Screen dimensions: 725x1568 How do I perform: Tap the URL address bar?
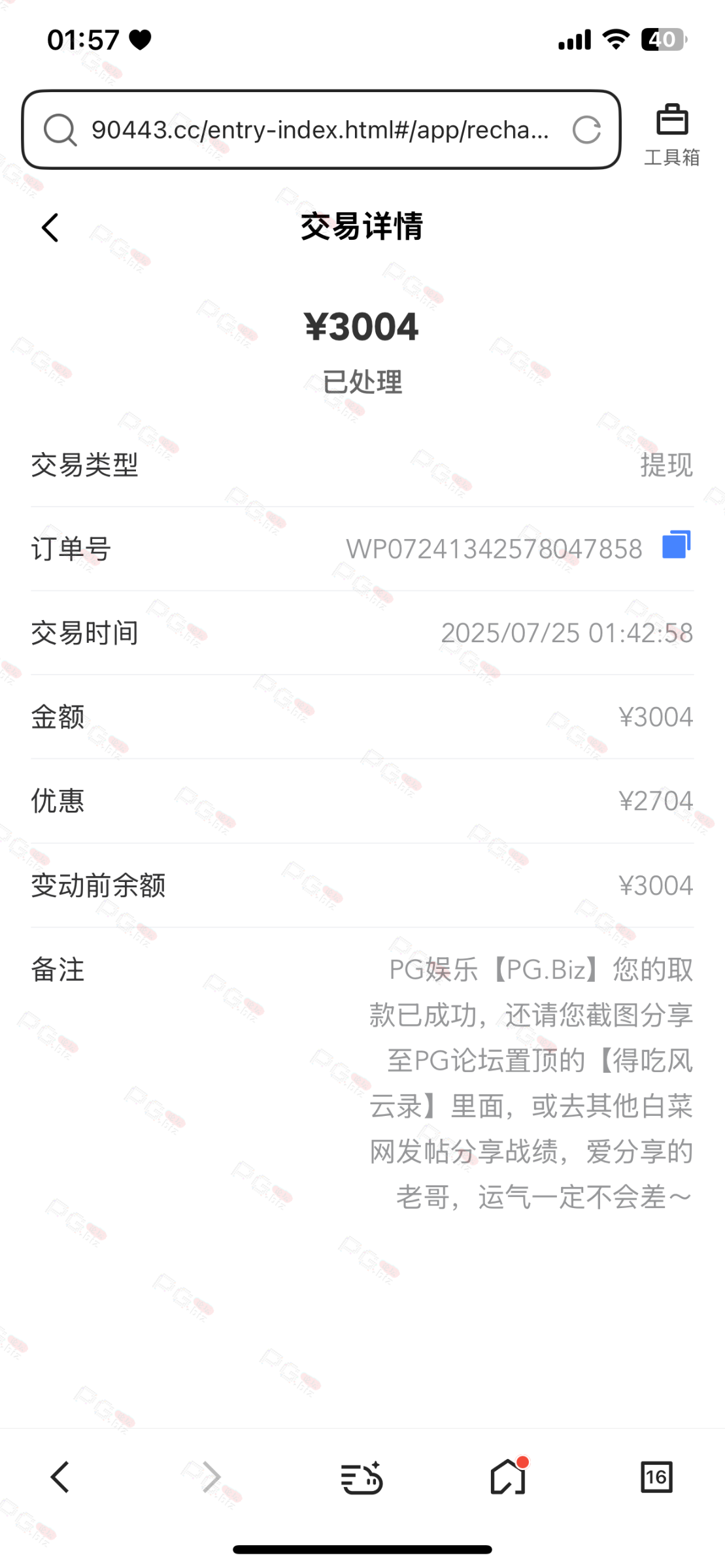(x=319, y=130)
